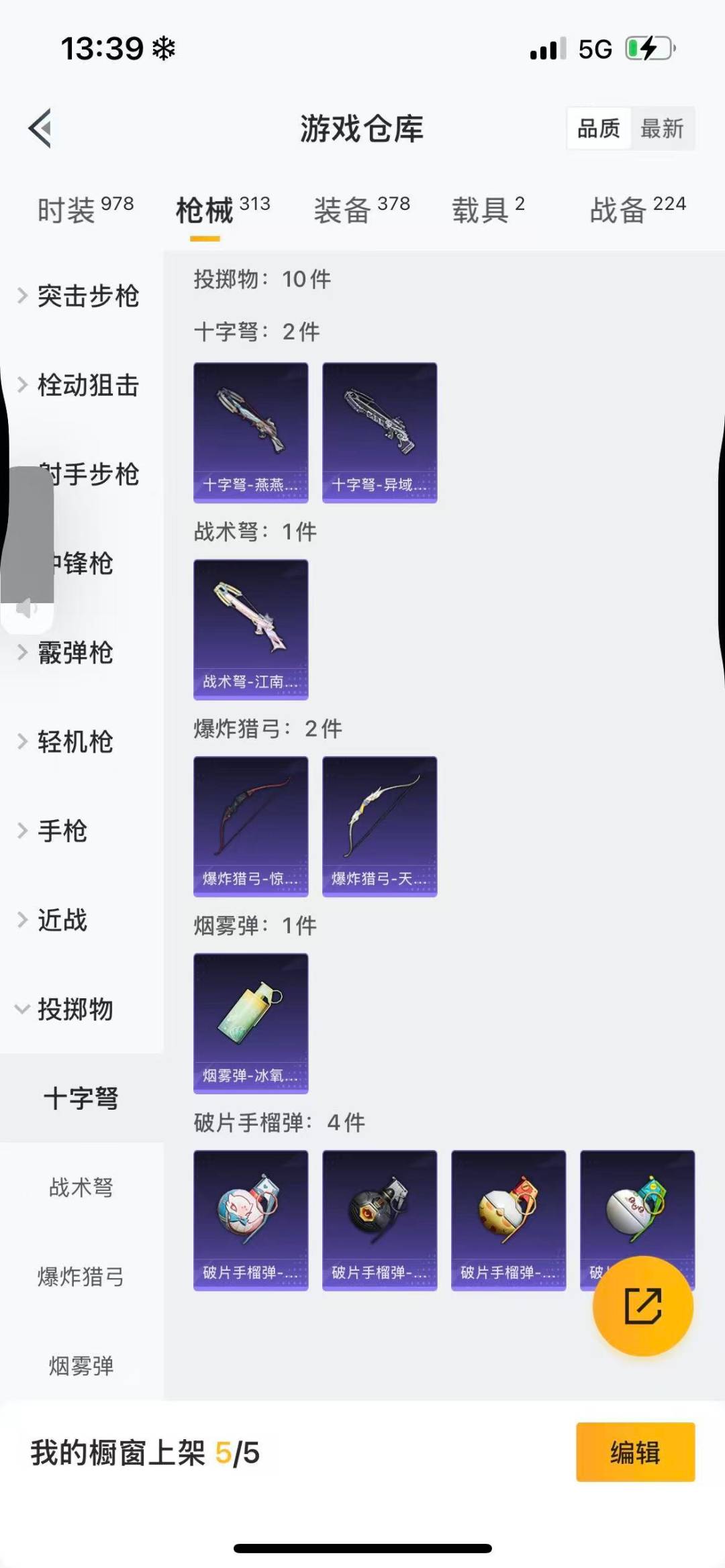The width and height of the screenshot is (725, 1568).
Task: Expand the 轻机枪 category
Action: point(74,741)
